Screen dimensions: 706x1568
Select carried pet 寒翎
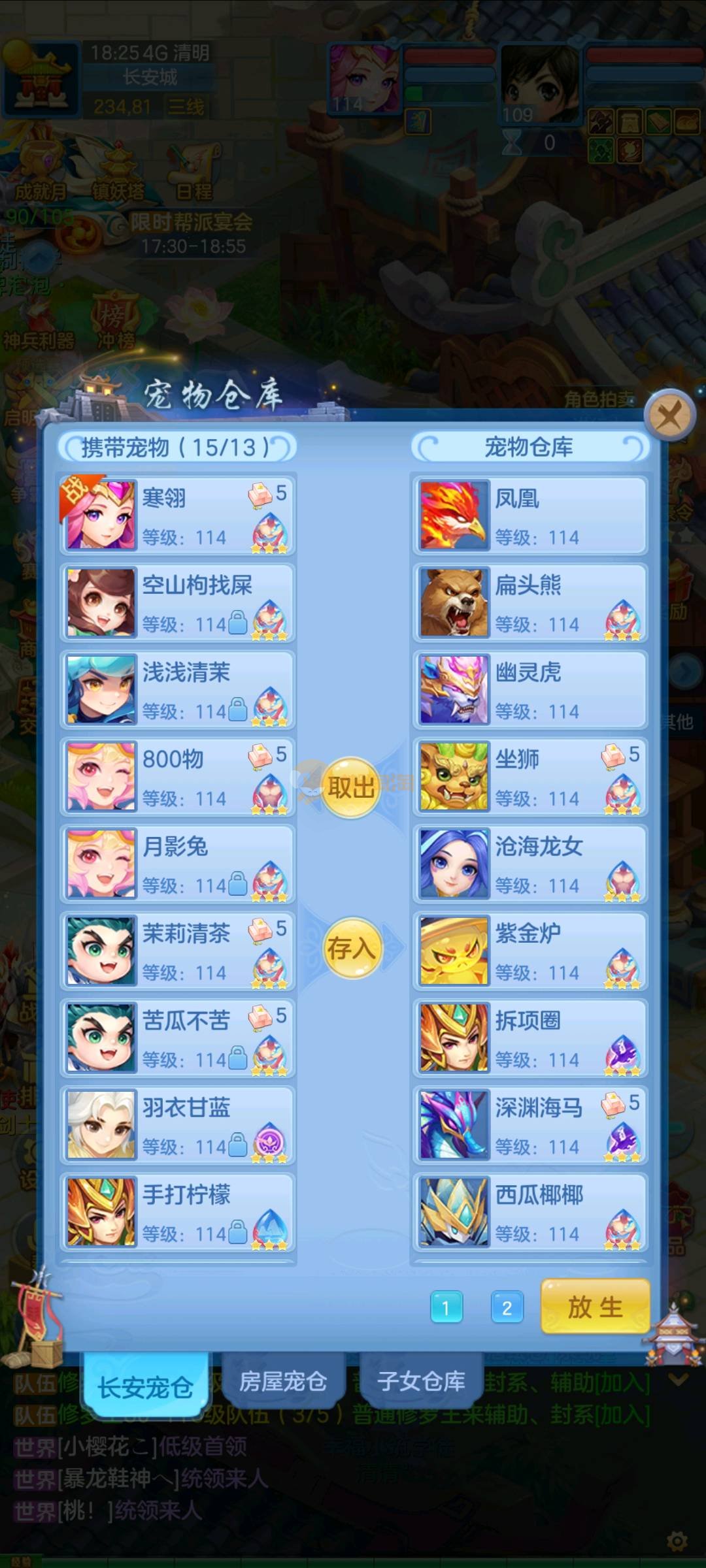point(178,515)
